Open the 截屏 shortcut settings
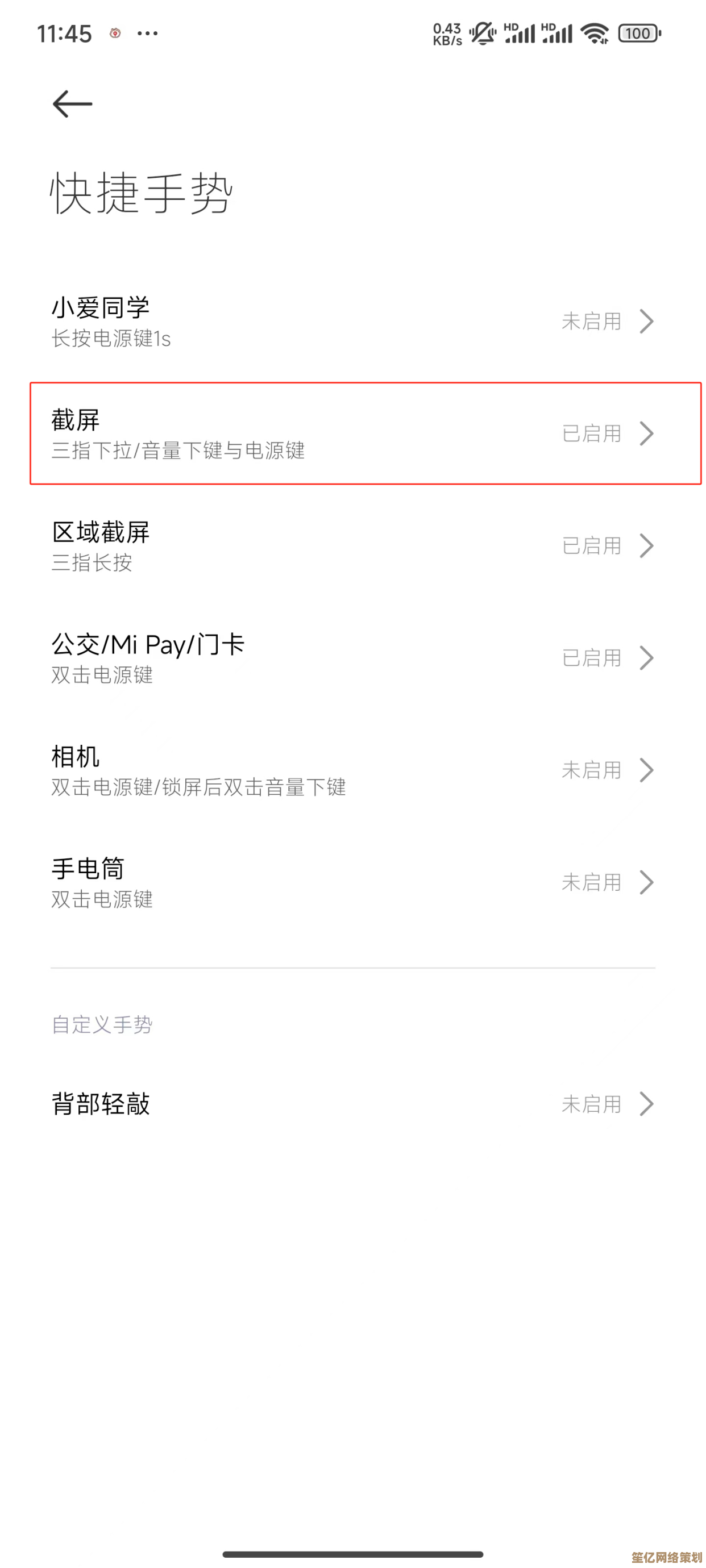The image size is (706, 1568). coord(352,433)
